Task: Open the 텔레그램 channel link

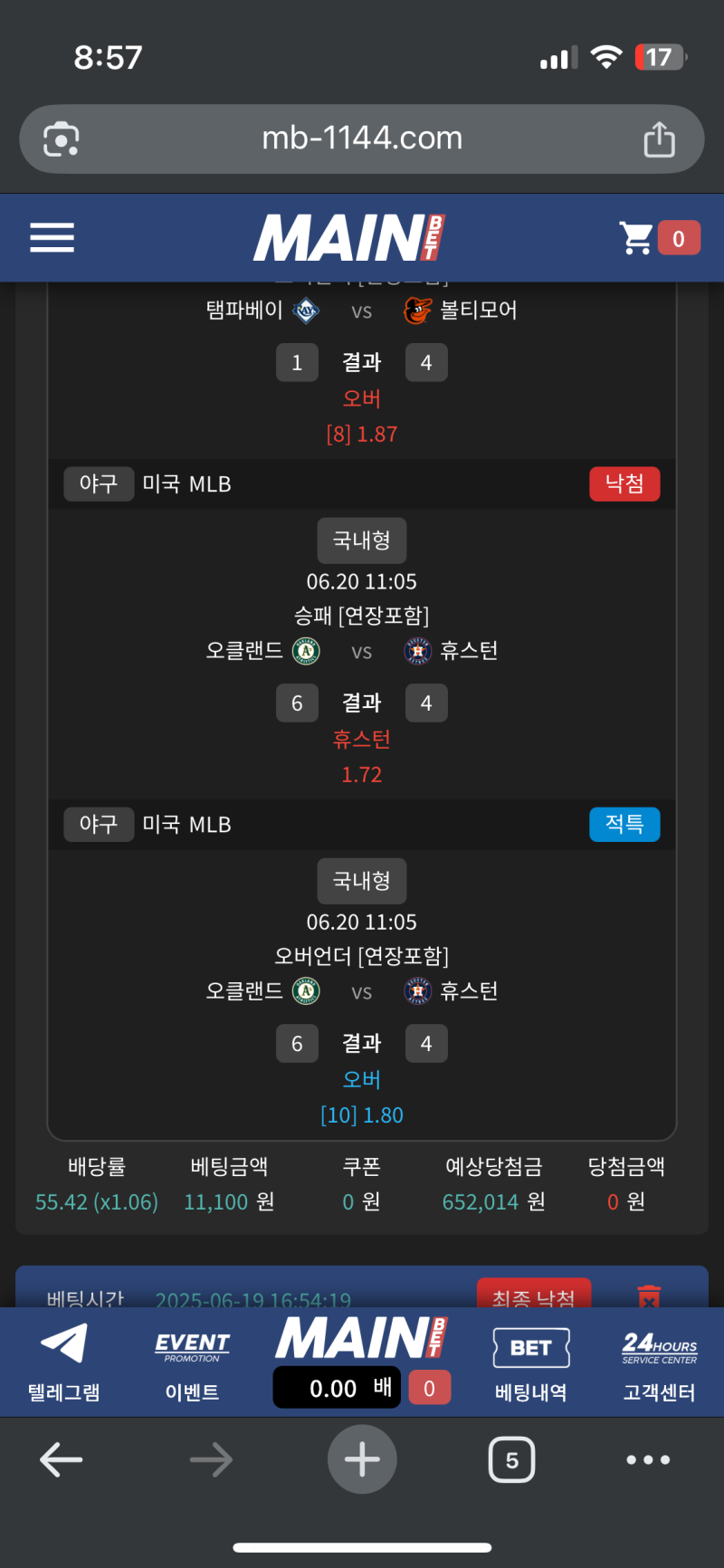Action: tap(63, 1362)
